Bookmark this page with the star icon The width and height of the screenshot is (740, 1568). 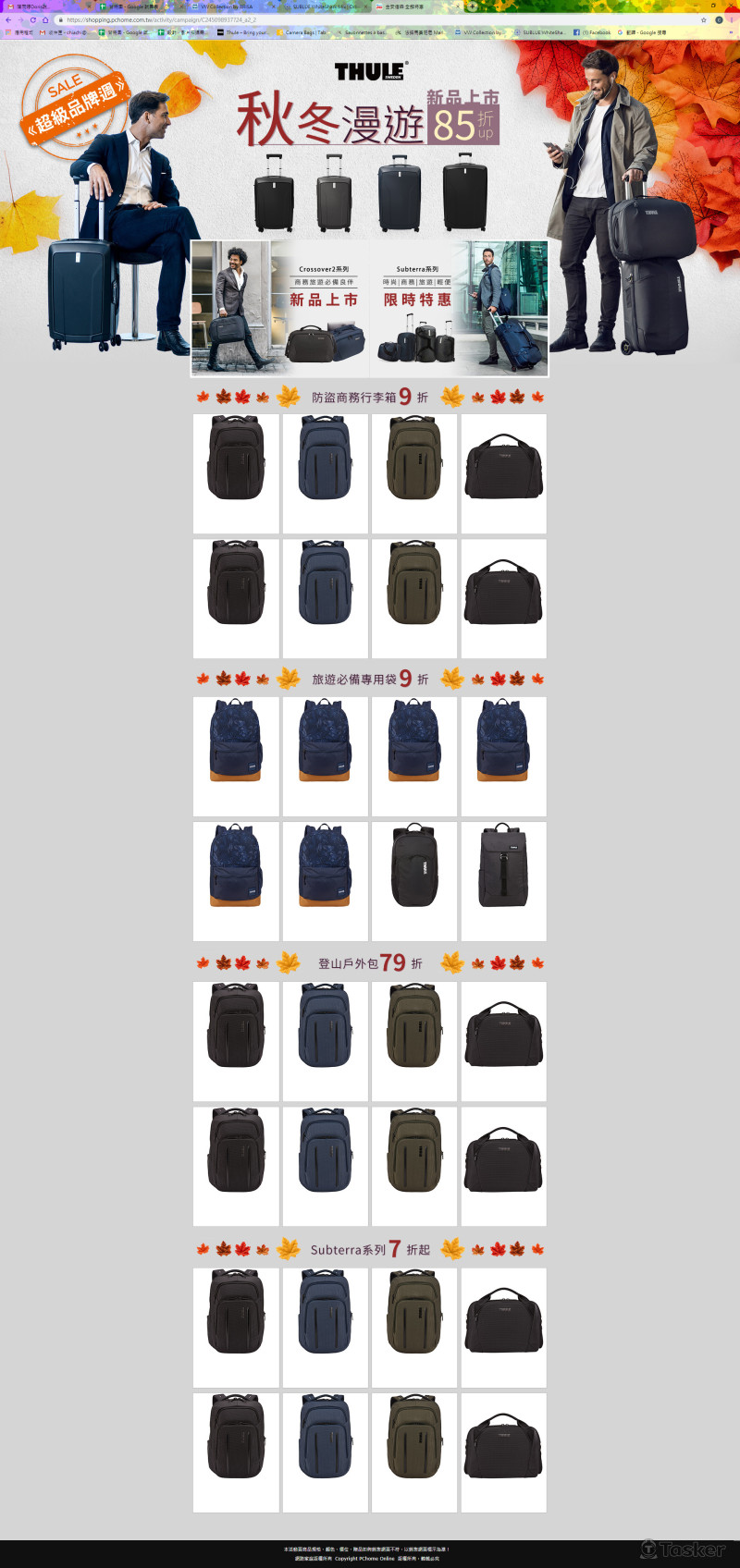pyautogui.click(x=704, y=19)
